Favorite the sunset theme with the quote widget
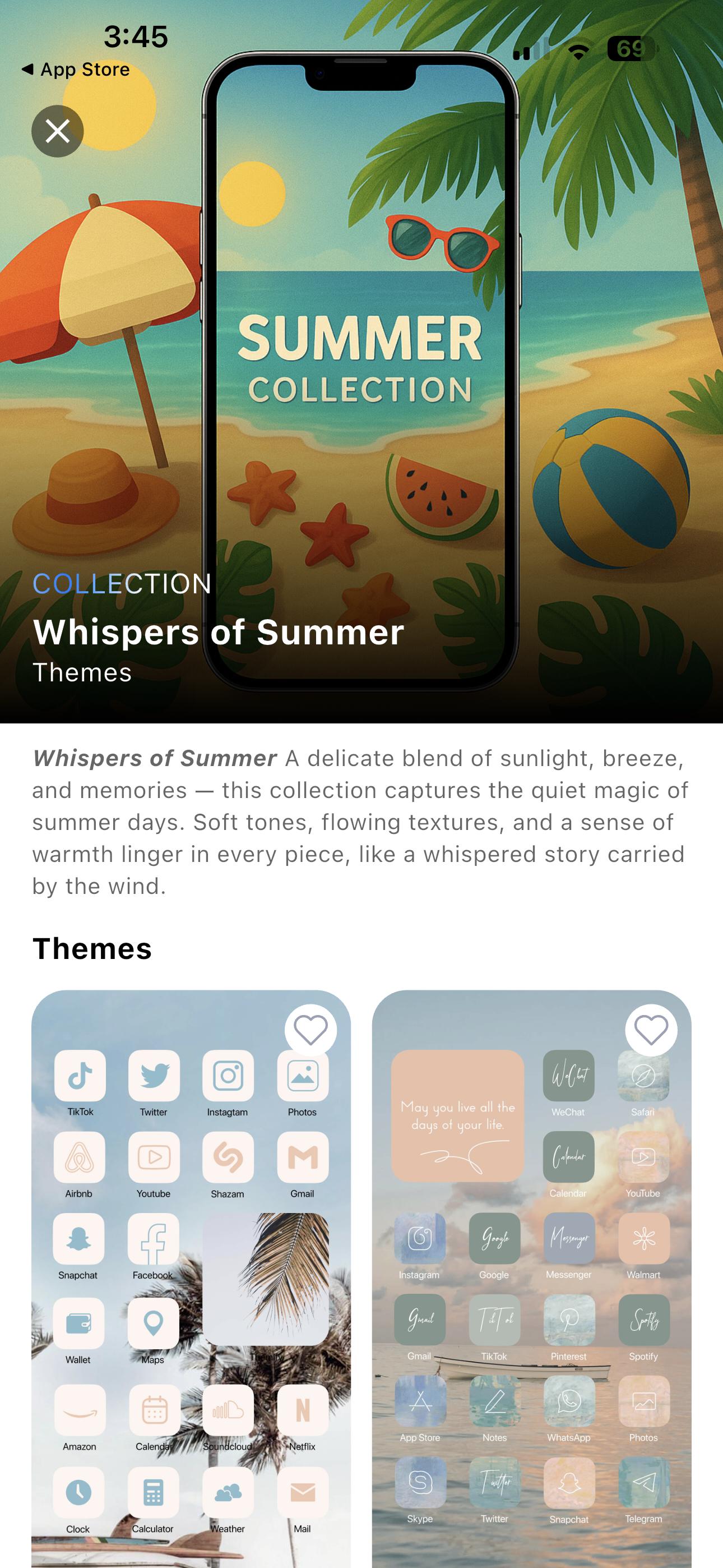 pyautogui.click(x=651, y=1030)
